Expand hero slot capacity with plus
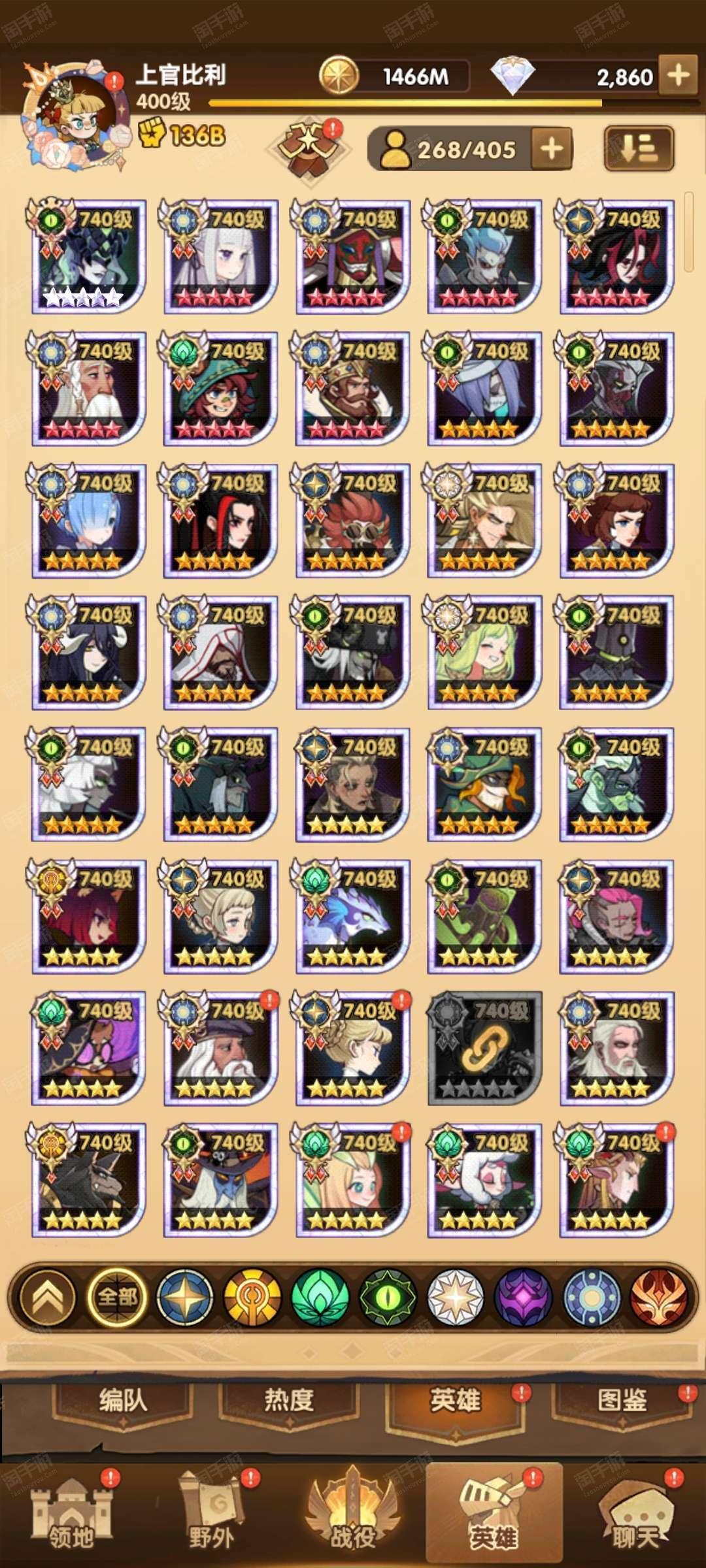The image size is (706, 1568). [x=552, y=148]
